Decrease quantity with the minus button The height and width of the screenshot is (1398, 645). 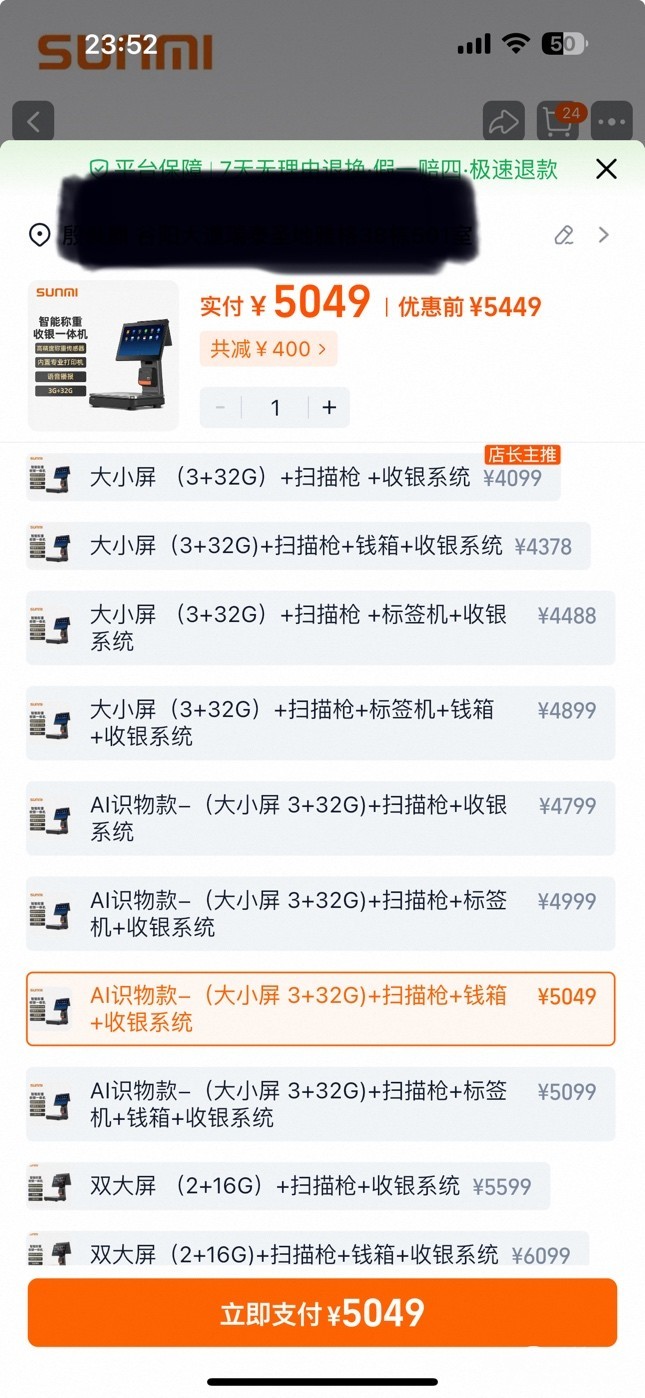coord(221,407)
